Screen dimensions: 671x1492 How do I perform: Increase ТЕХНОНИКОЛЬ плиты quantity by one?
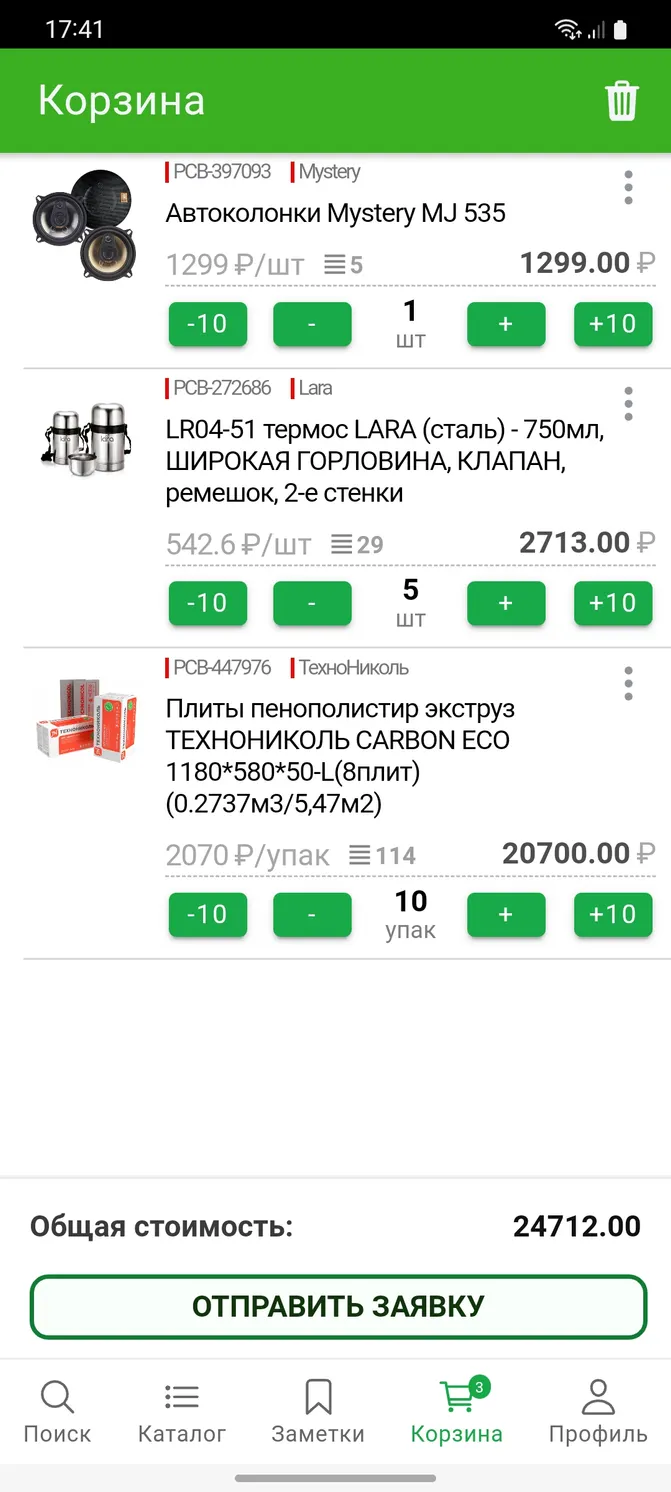506,914
